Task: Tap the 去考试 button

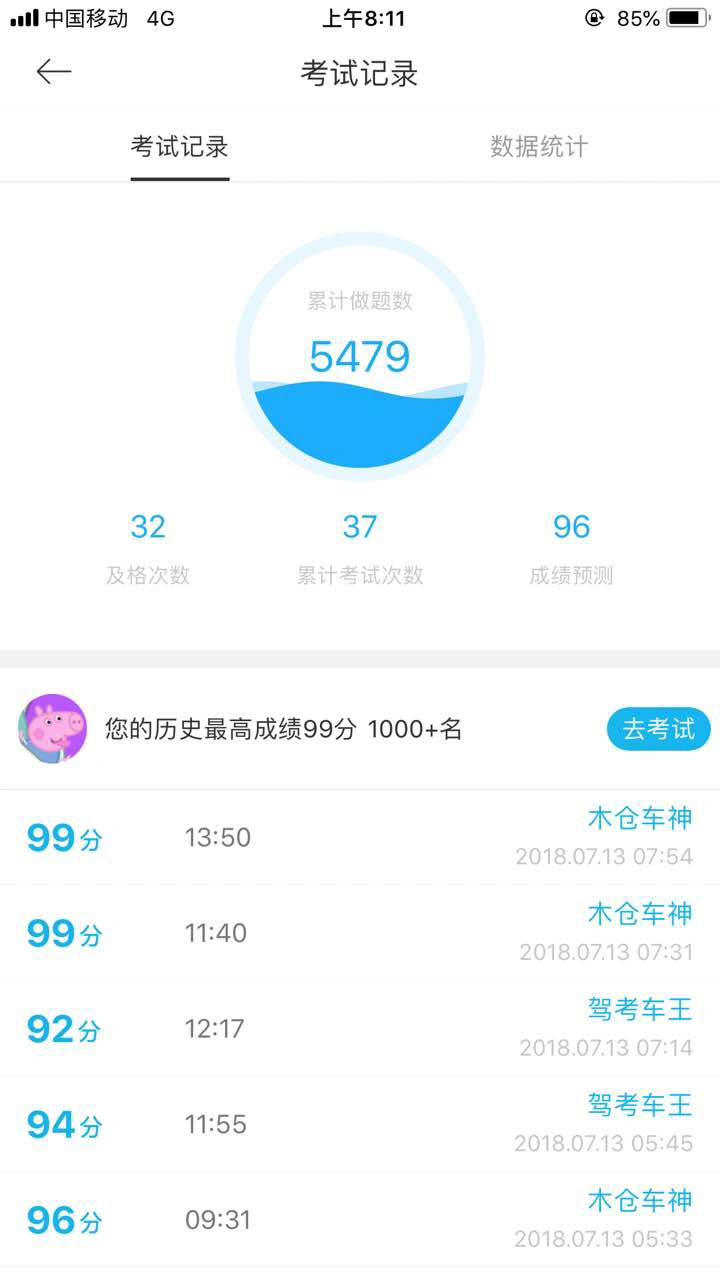Action: click(x=658, y=729)
